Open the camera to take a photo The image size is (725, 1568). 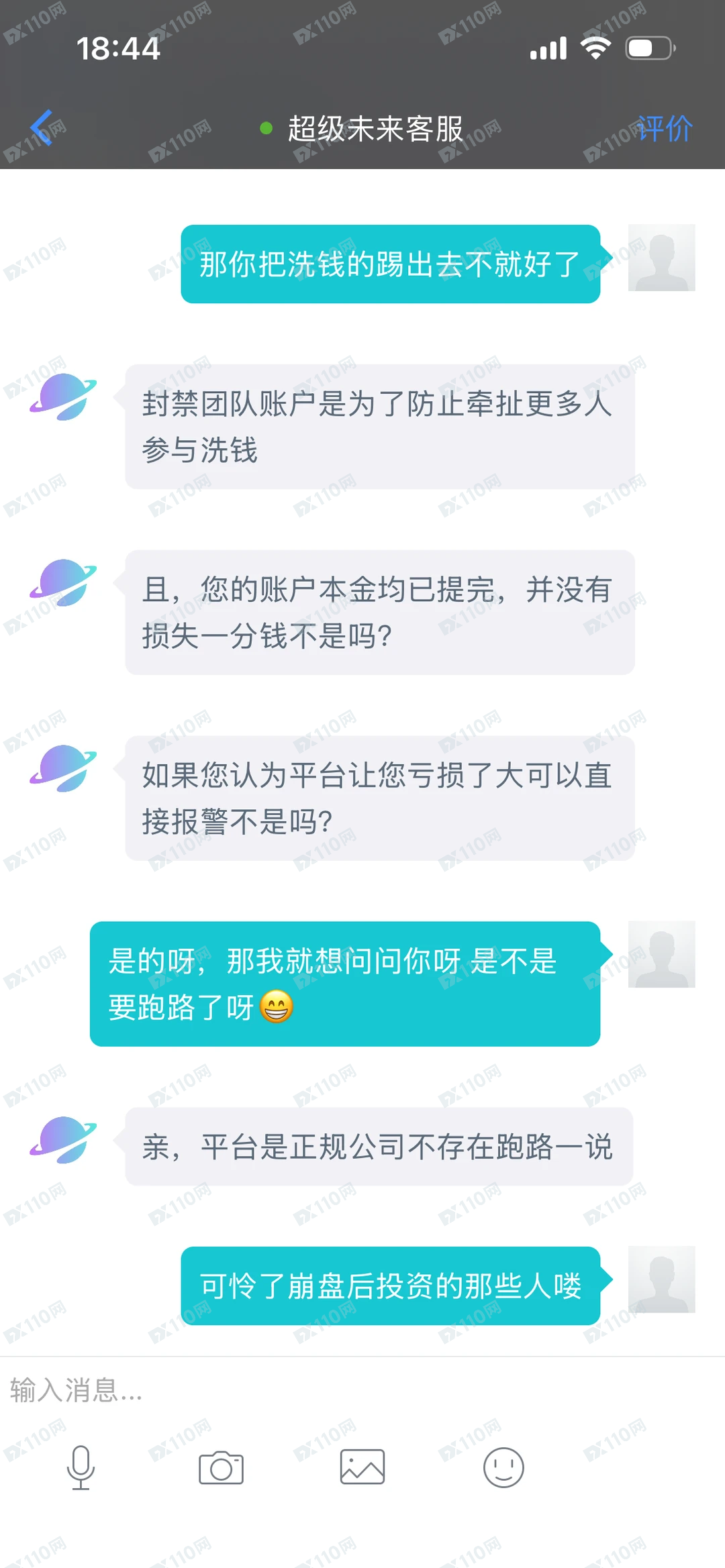point(221,1467)
